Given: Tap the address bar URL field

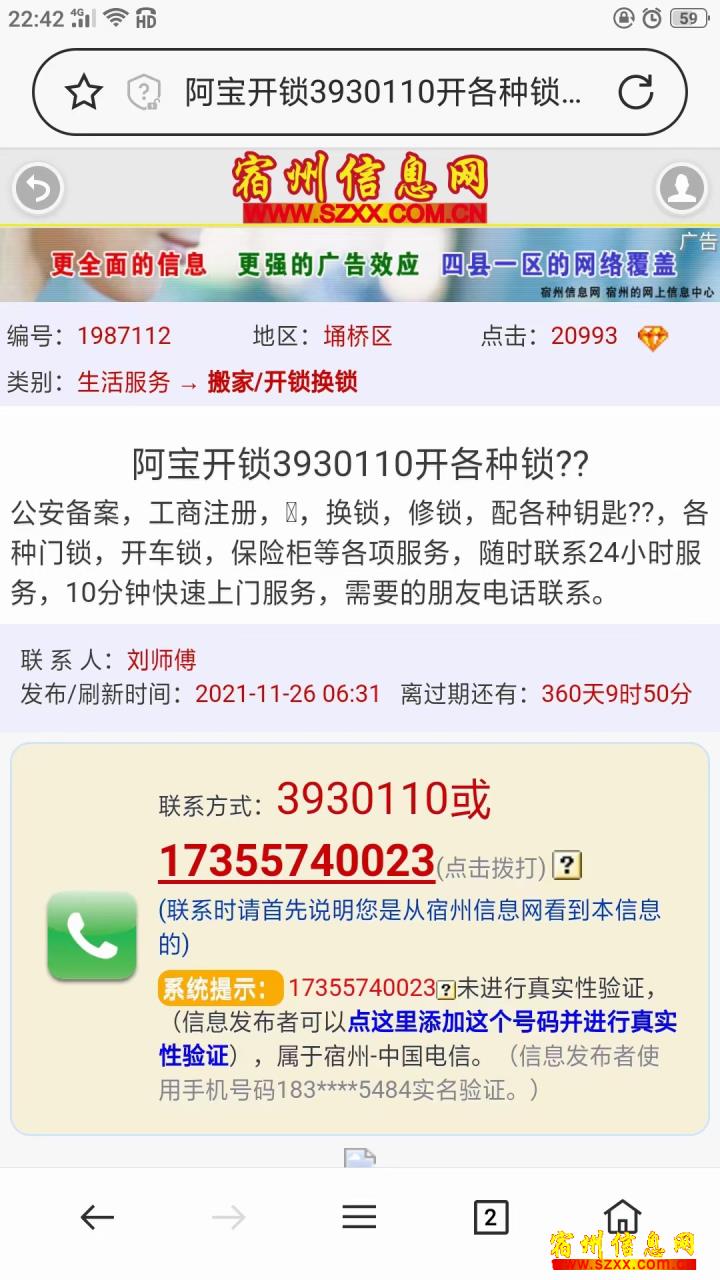Looking at the screenshot, I should pyautogui.click(x=382, y=93).
